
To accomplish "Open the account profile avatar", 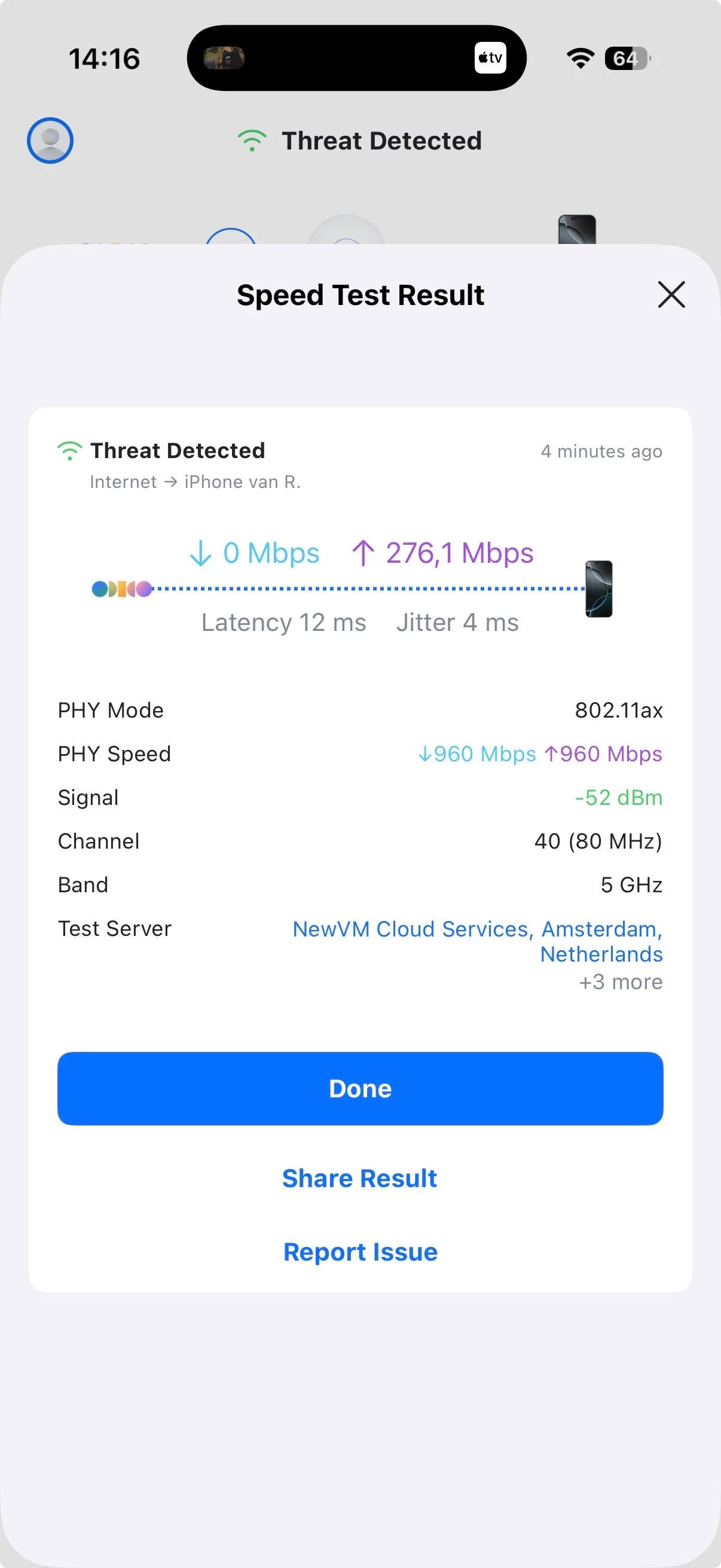I will [x=50, y=141].
